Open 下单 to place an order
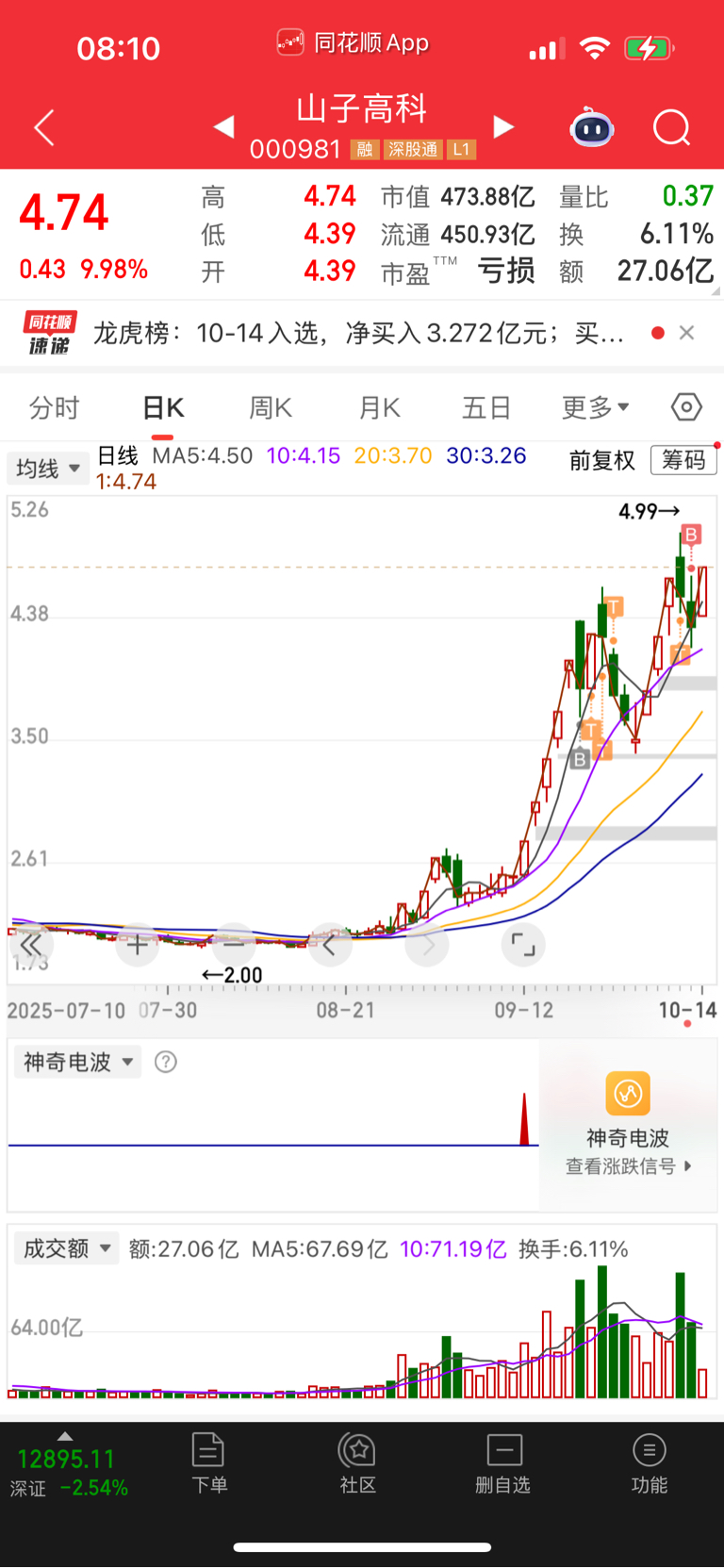The width and height of the screenshot is (724, 1568). coord(208,1462)
